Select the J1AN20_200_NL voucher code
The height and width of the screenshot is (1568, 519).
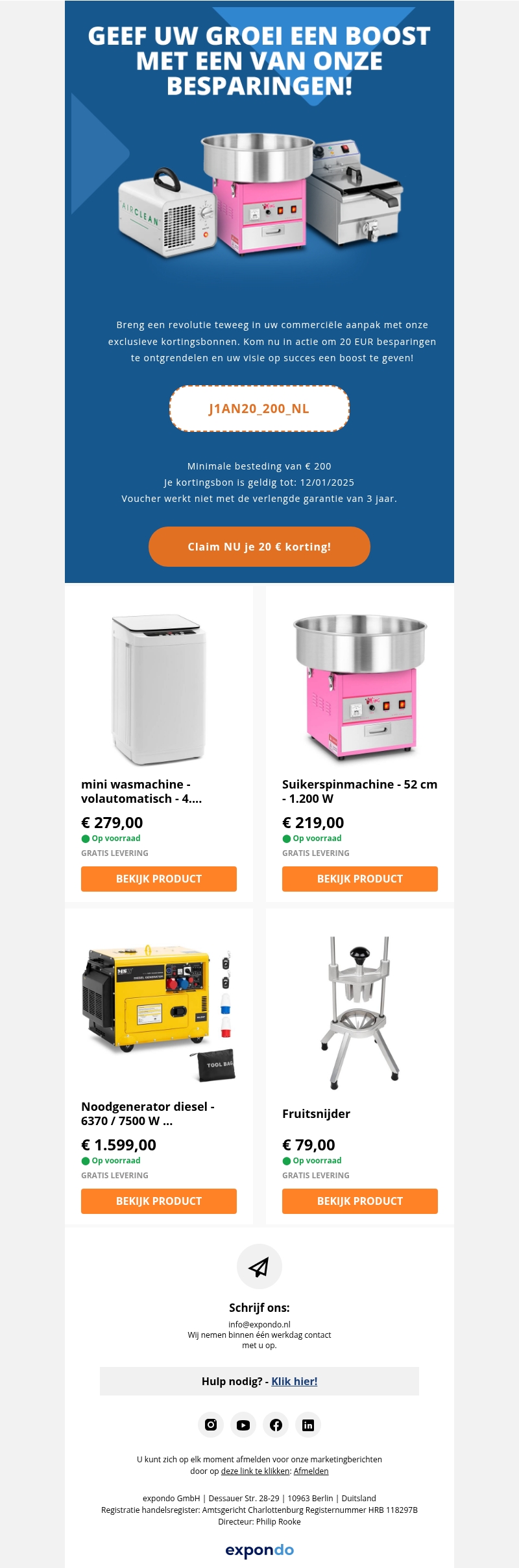[259, 409]
